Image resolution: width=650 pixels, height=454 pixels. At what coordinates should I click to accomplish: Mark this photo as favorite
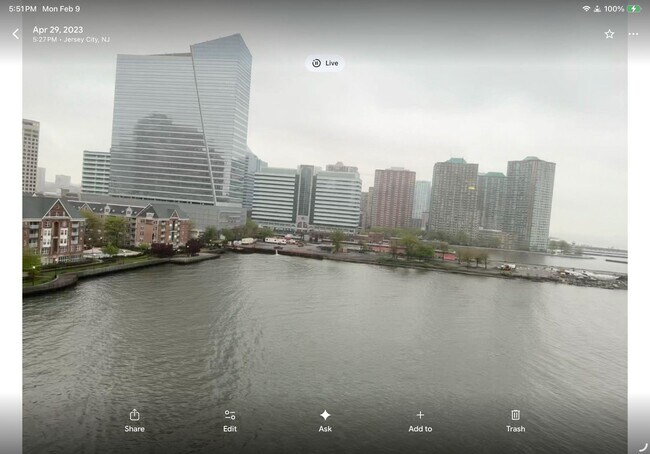(x=609, y=34)
